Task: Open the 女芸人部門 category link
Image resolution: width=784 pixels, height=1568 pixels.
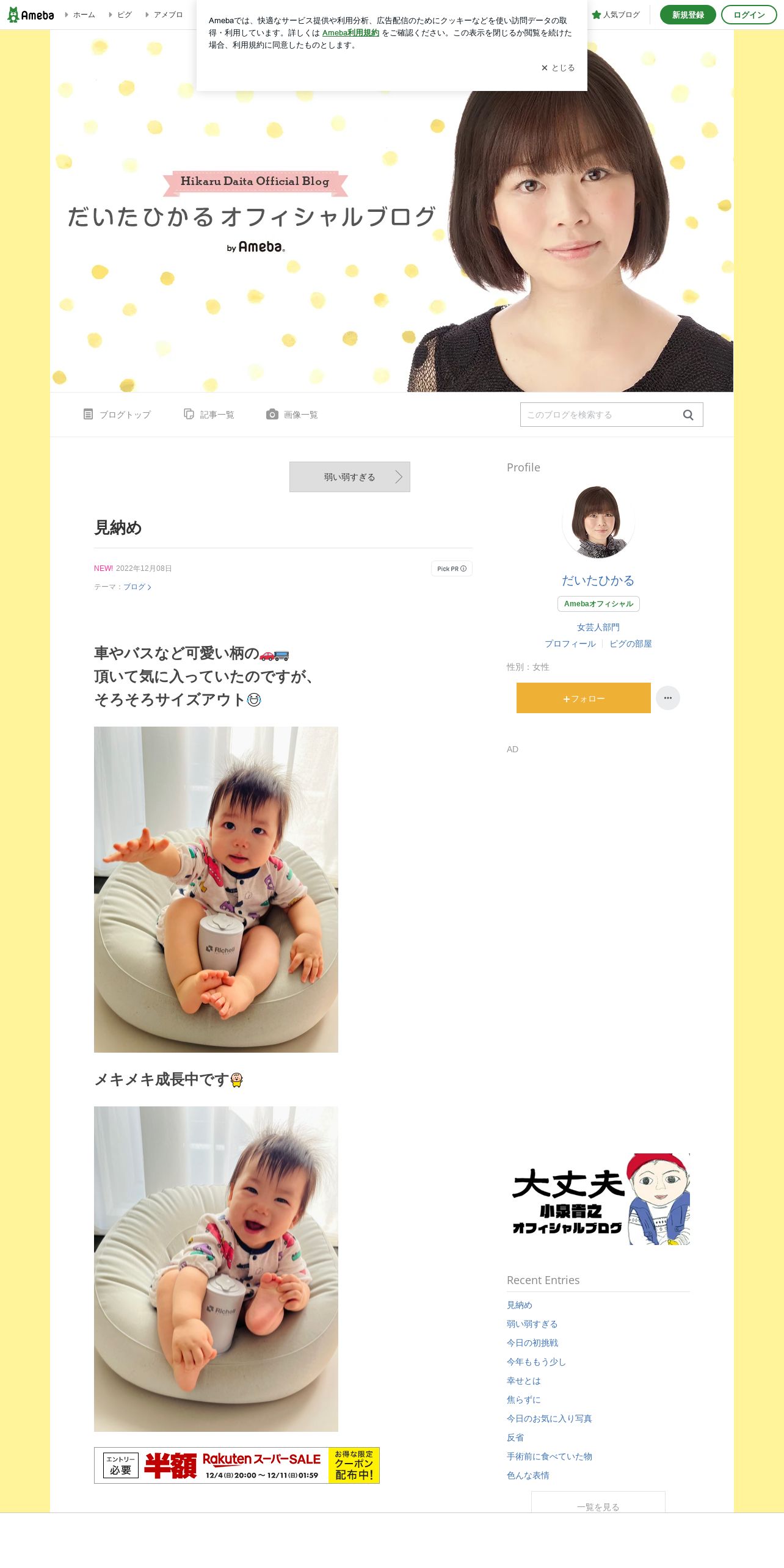Action: tap(598, 627)
